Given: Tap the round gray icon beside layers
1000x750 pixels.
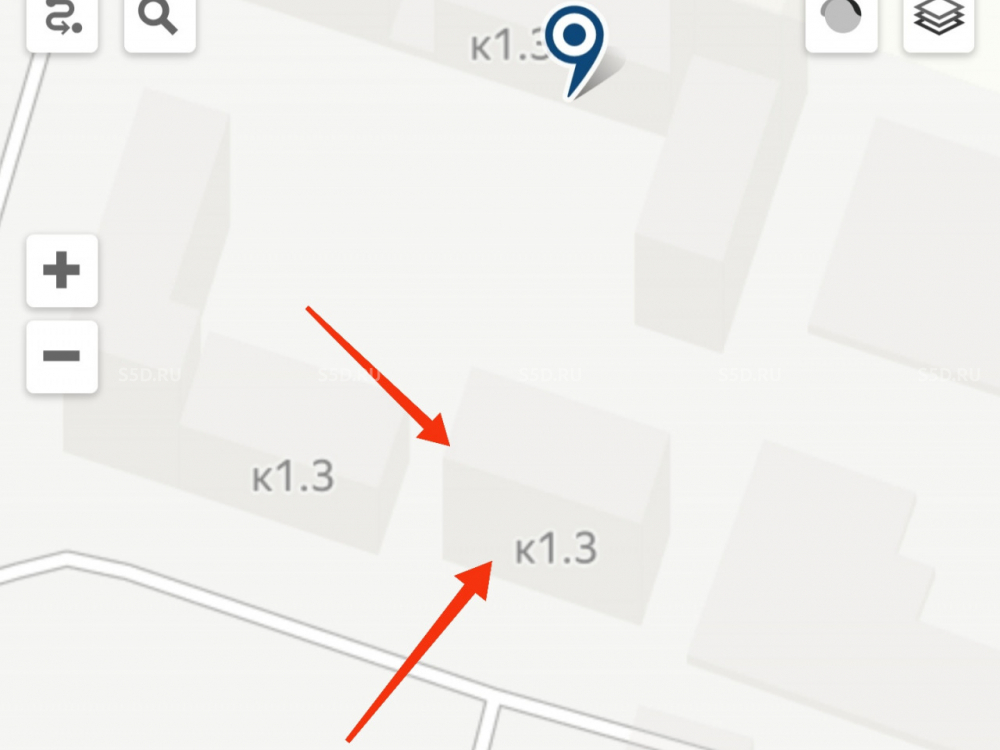Looking at the screenshot, I should pos(841,20).
